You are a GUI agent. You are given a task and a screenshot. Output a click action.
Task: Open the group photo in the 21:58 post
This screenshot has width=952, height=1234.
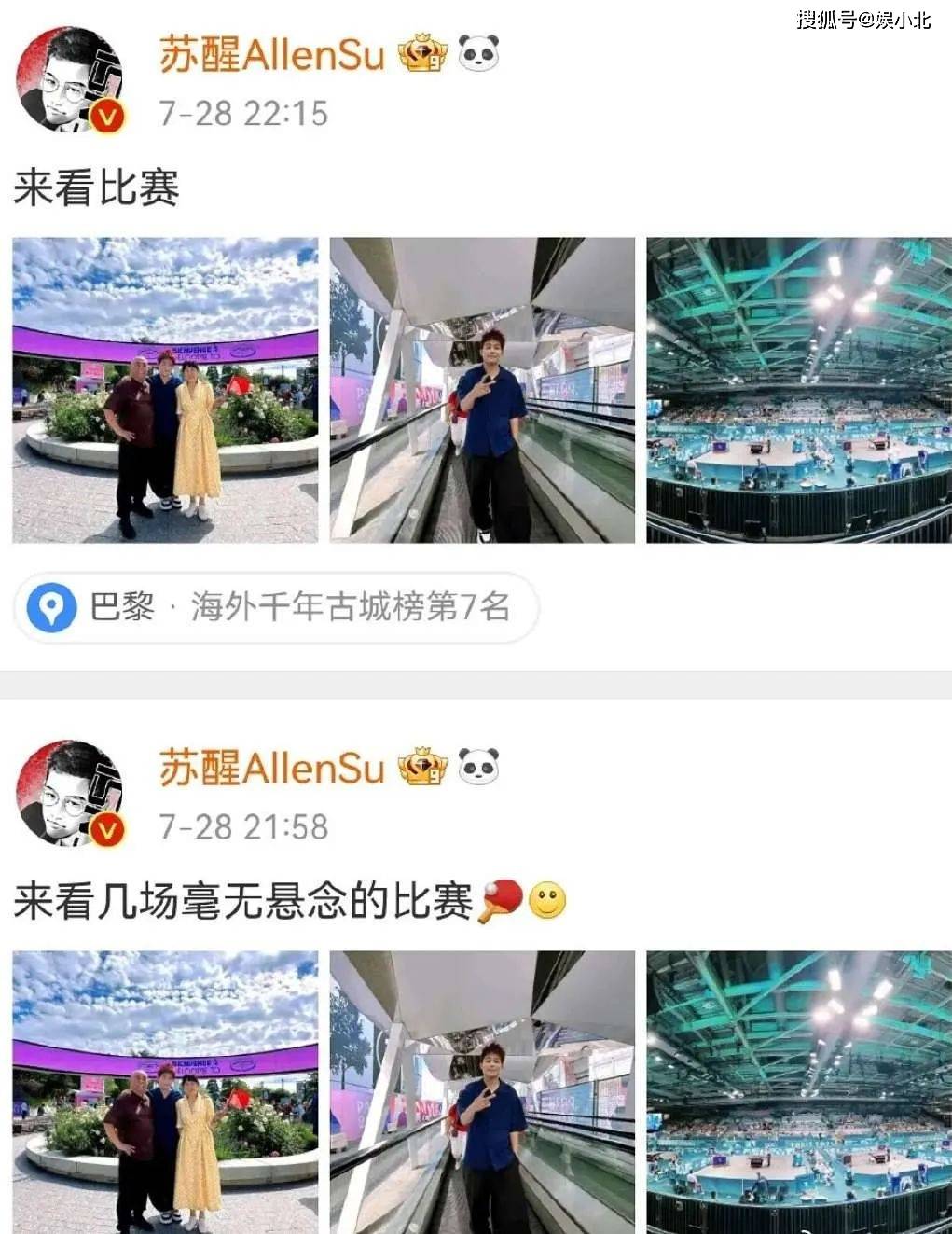click(x=165, y=1091)
